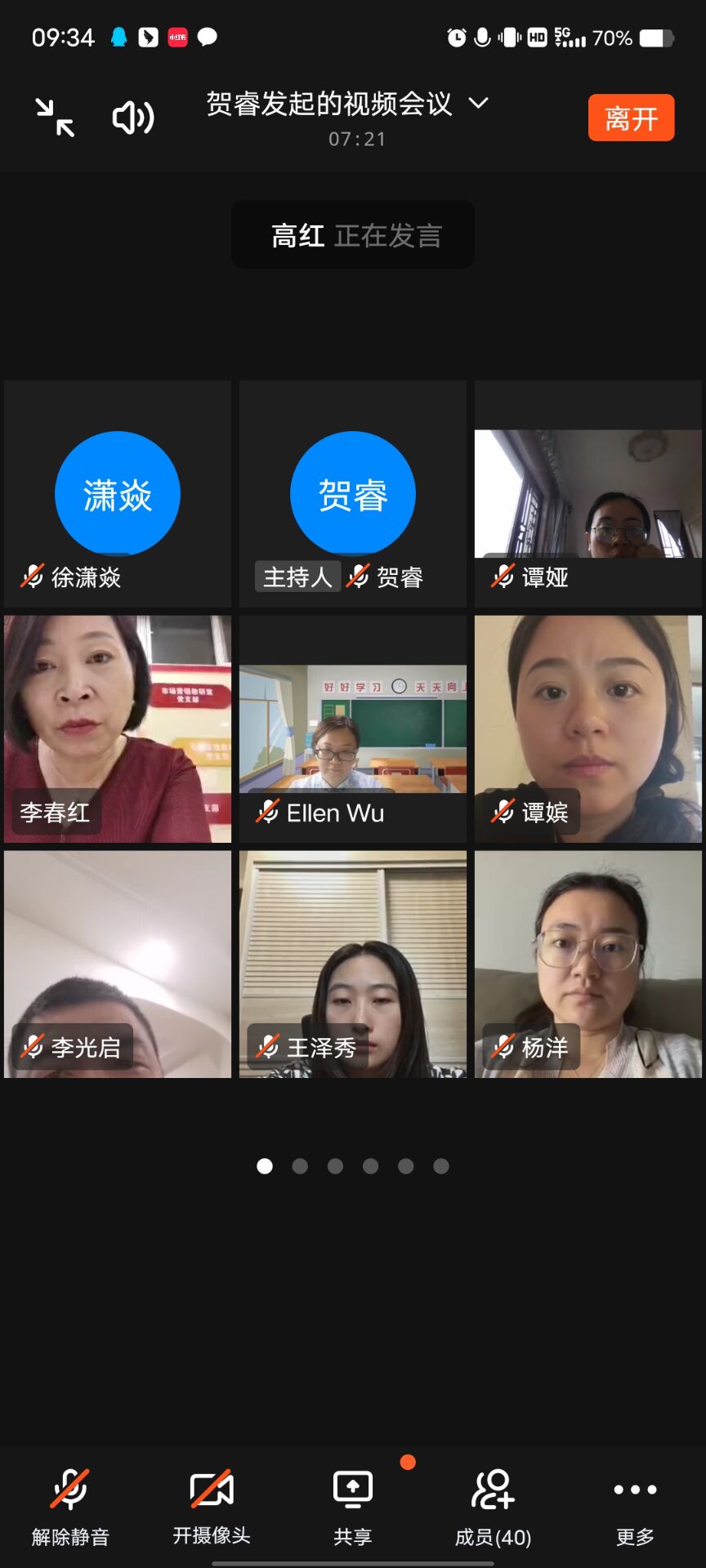Enlarge 王泽秀's video tile
Screen dimensions: 706x1568
point(353,964)
